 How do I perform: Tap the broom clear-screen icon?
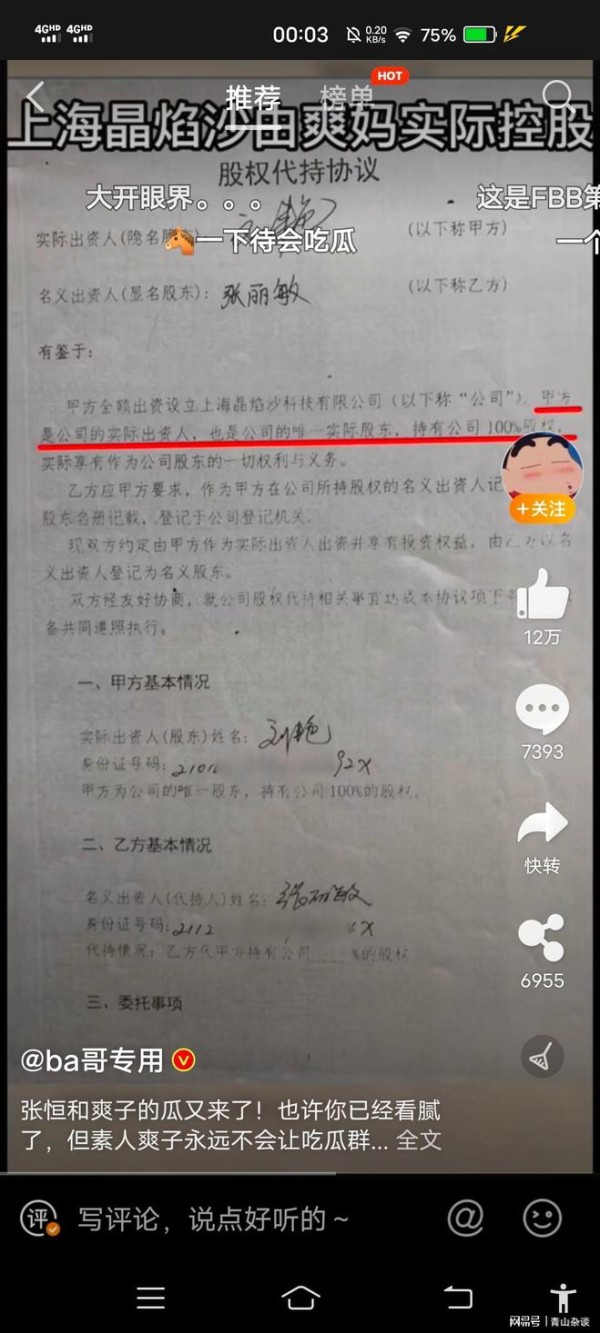point(542,1057)
